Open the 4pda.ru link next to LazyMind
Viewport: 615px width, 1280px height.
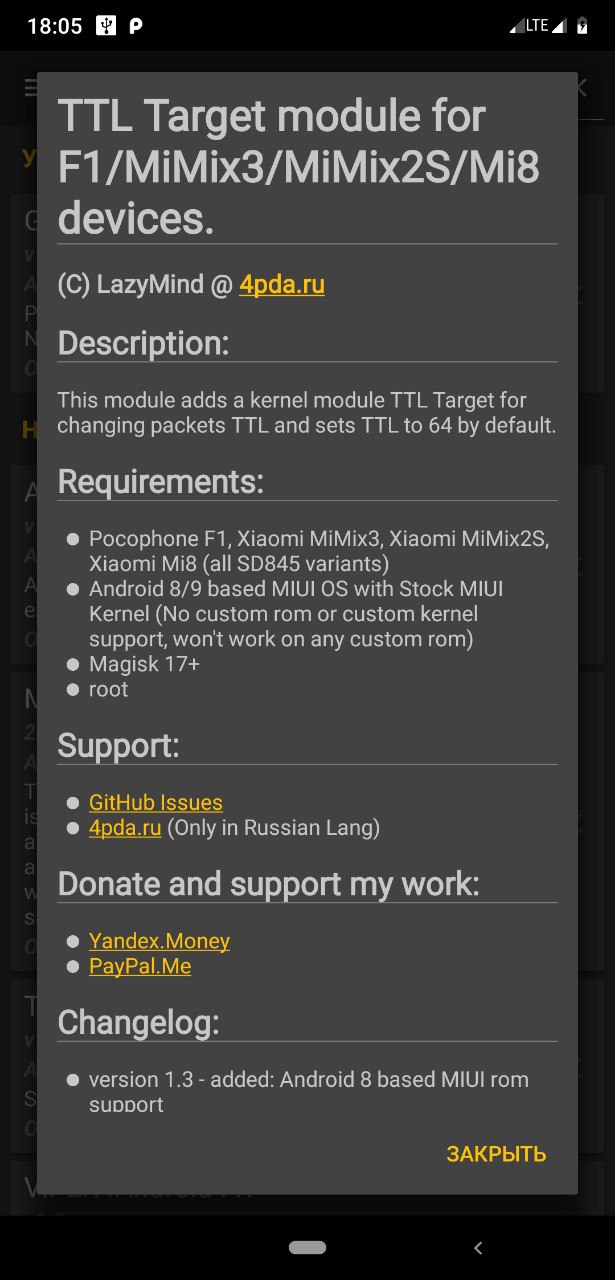[x=281, y=285]
